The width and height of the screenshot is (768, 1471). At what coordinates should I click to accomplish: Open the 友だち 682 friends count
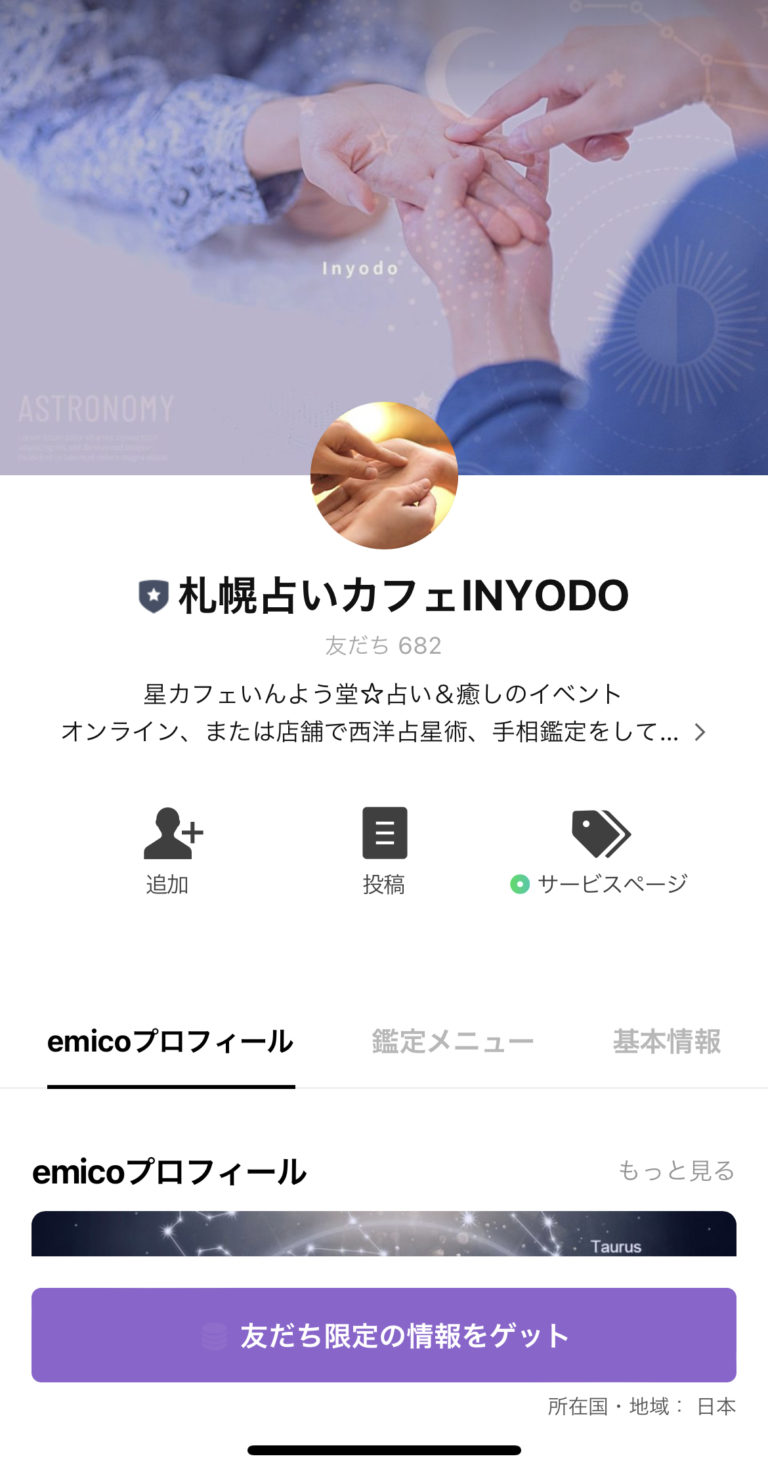click(384, 645)
